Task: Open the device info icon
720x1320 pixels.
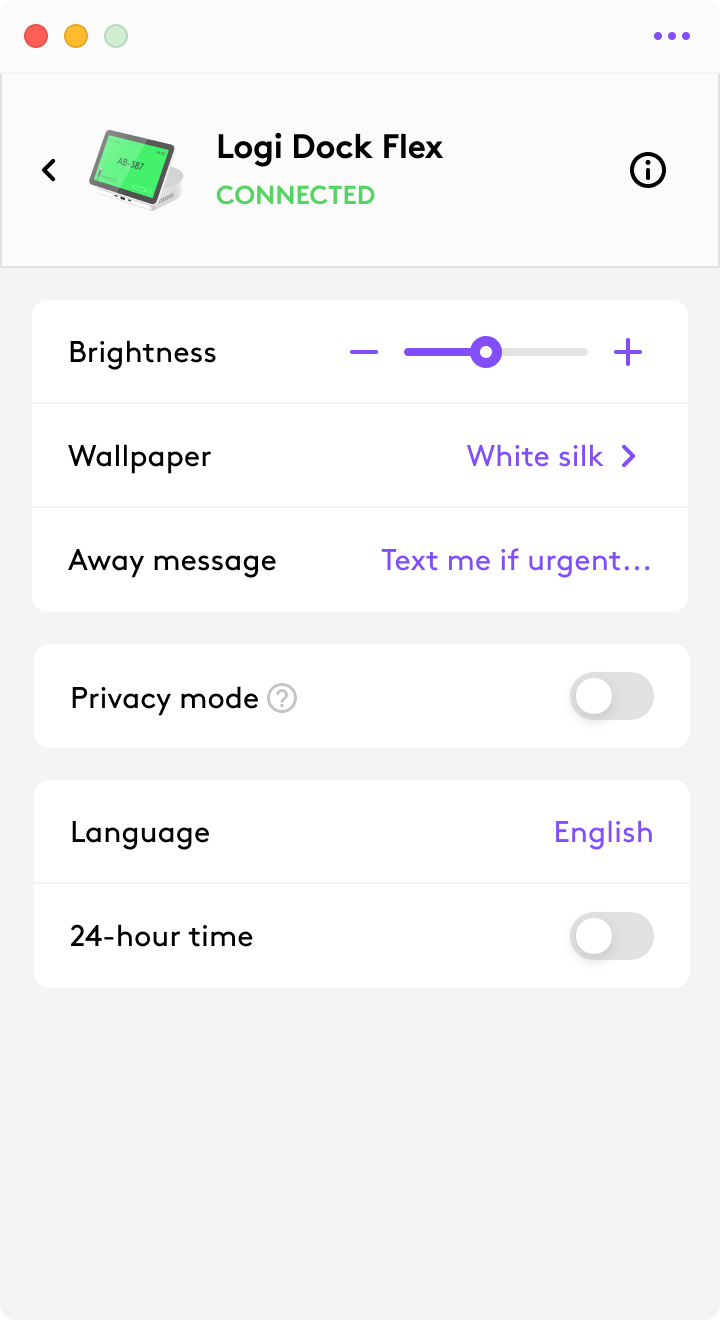Action: [648, 170]
